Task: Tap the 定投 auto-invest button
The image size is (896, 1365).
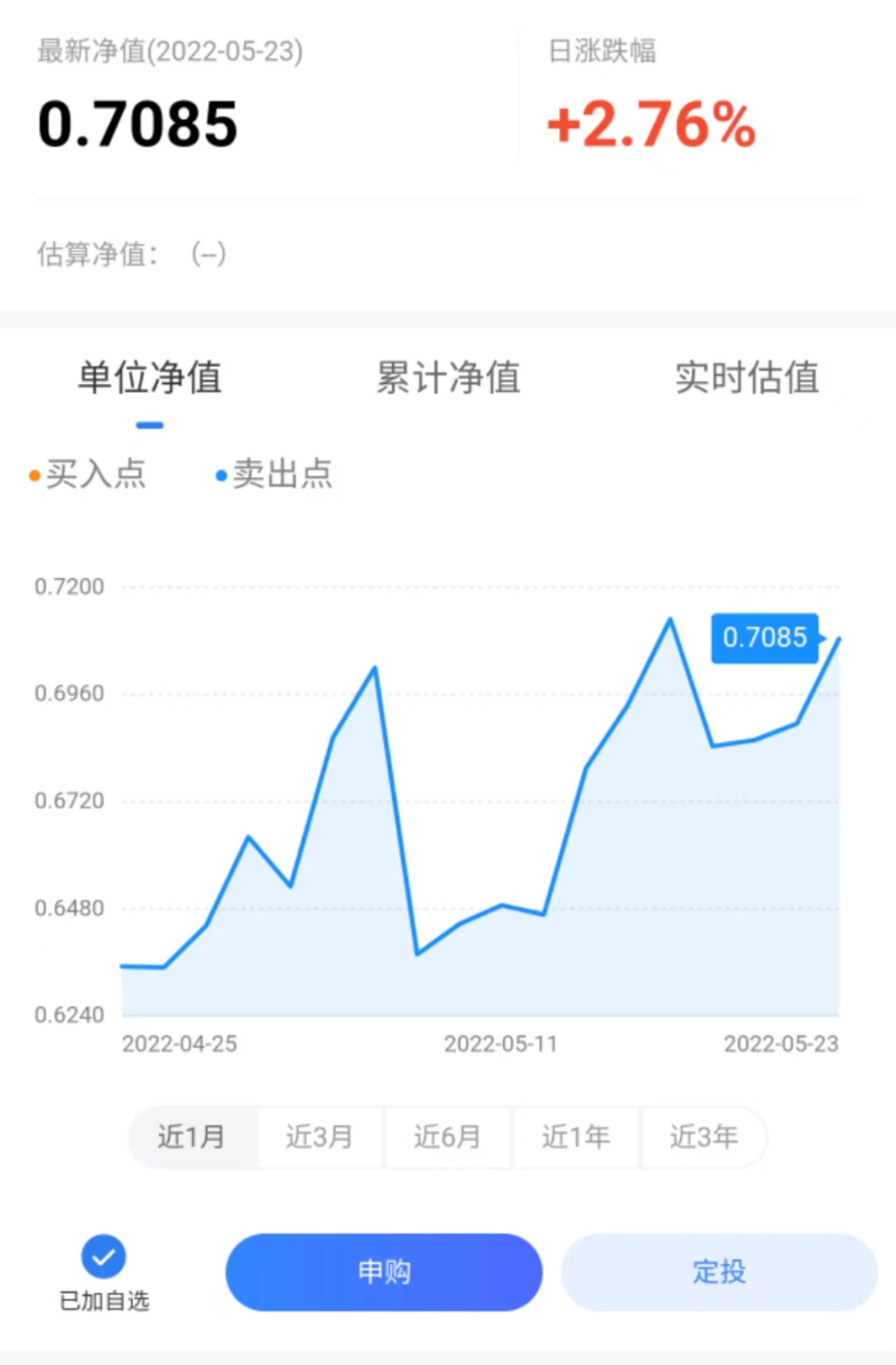Action: [718, 1271]
